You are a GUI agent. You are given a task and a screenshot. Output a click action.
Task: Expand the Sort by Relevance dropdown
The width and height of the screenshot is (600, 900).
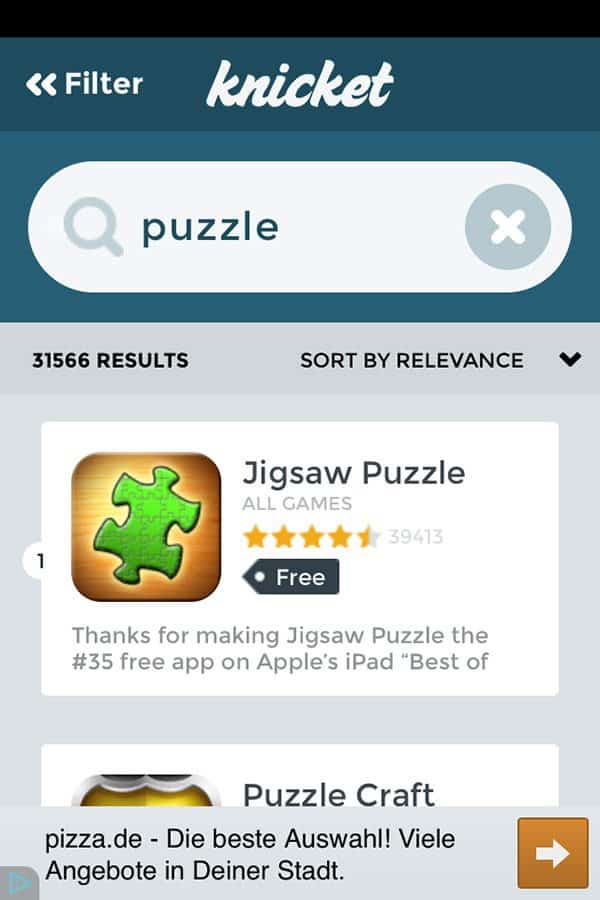[x=440, y=360]
